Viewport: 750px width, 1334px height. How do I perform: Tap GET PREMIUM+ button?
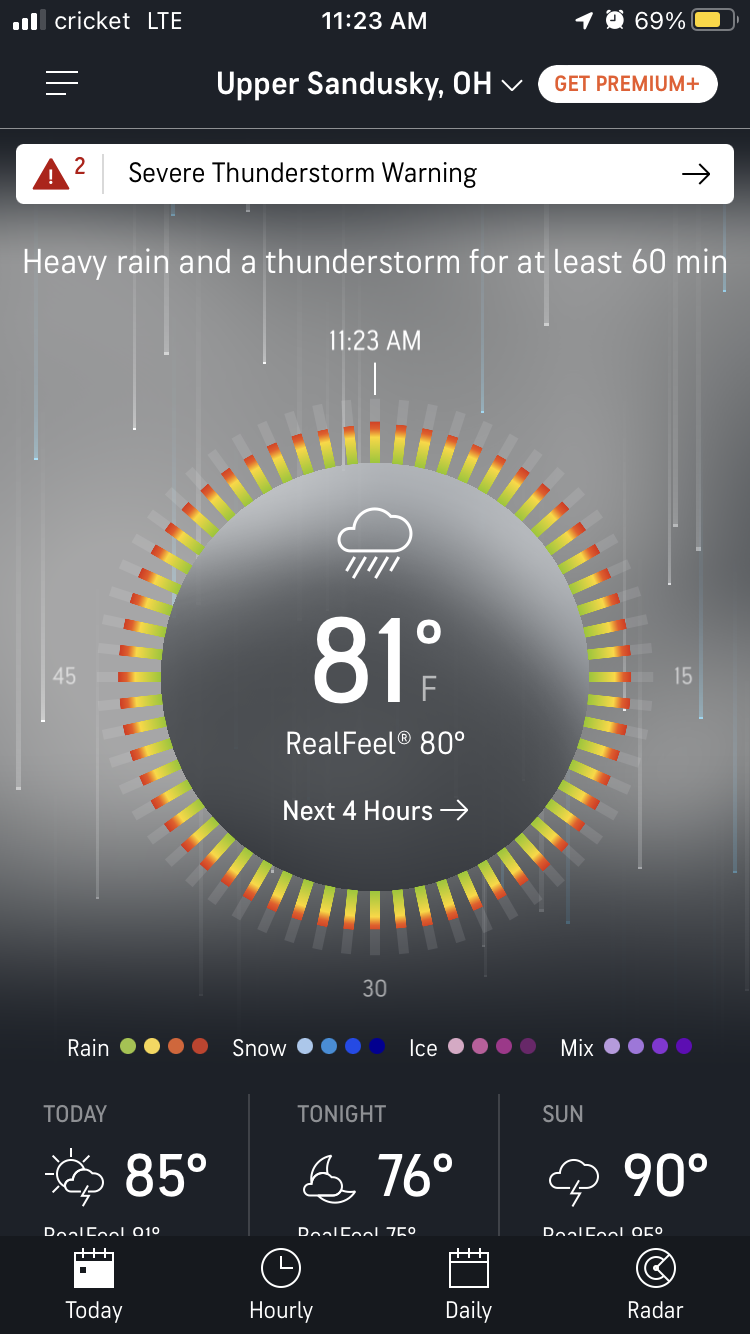pos(627,84)
